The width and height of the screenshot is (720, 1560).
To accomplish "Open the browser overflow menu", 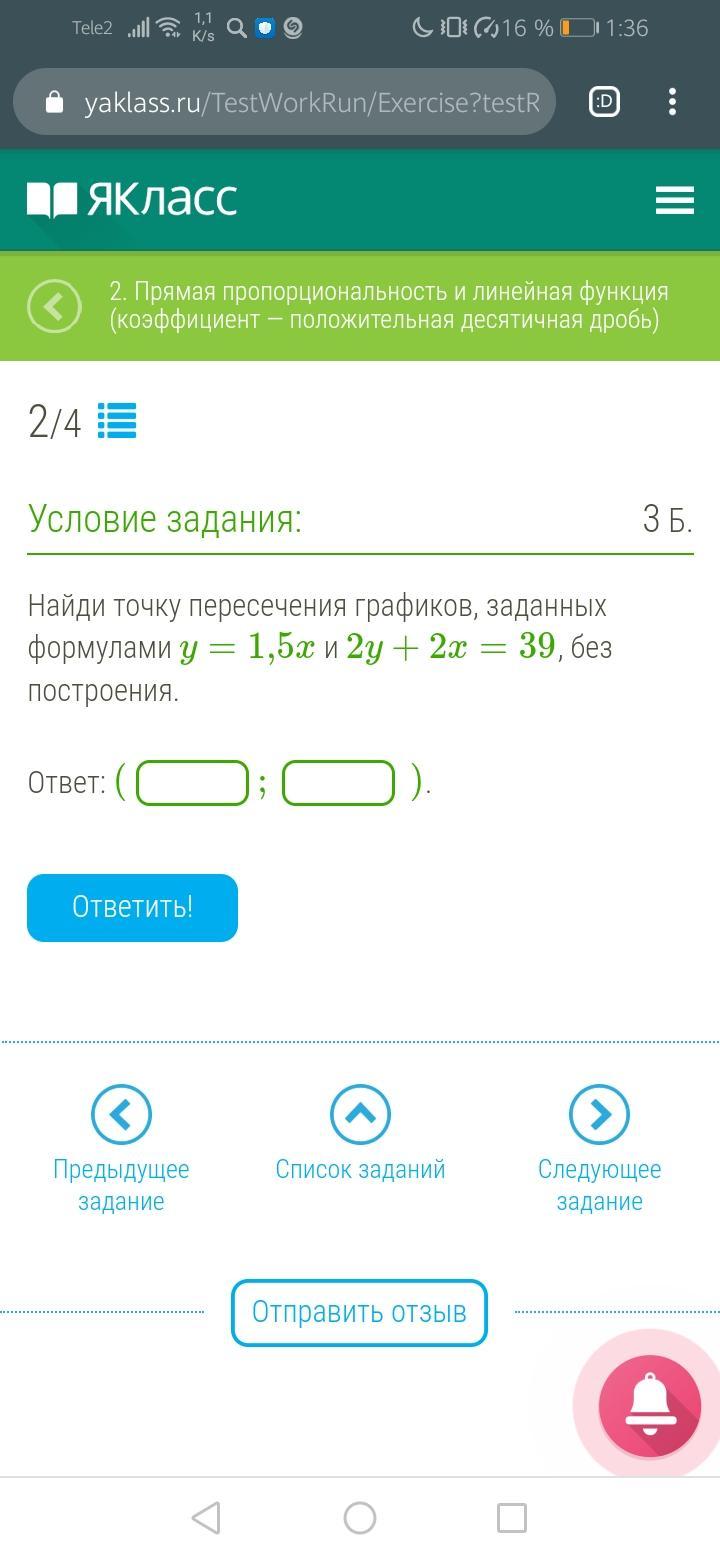I will 672,101.
